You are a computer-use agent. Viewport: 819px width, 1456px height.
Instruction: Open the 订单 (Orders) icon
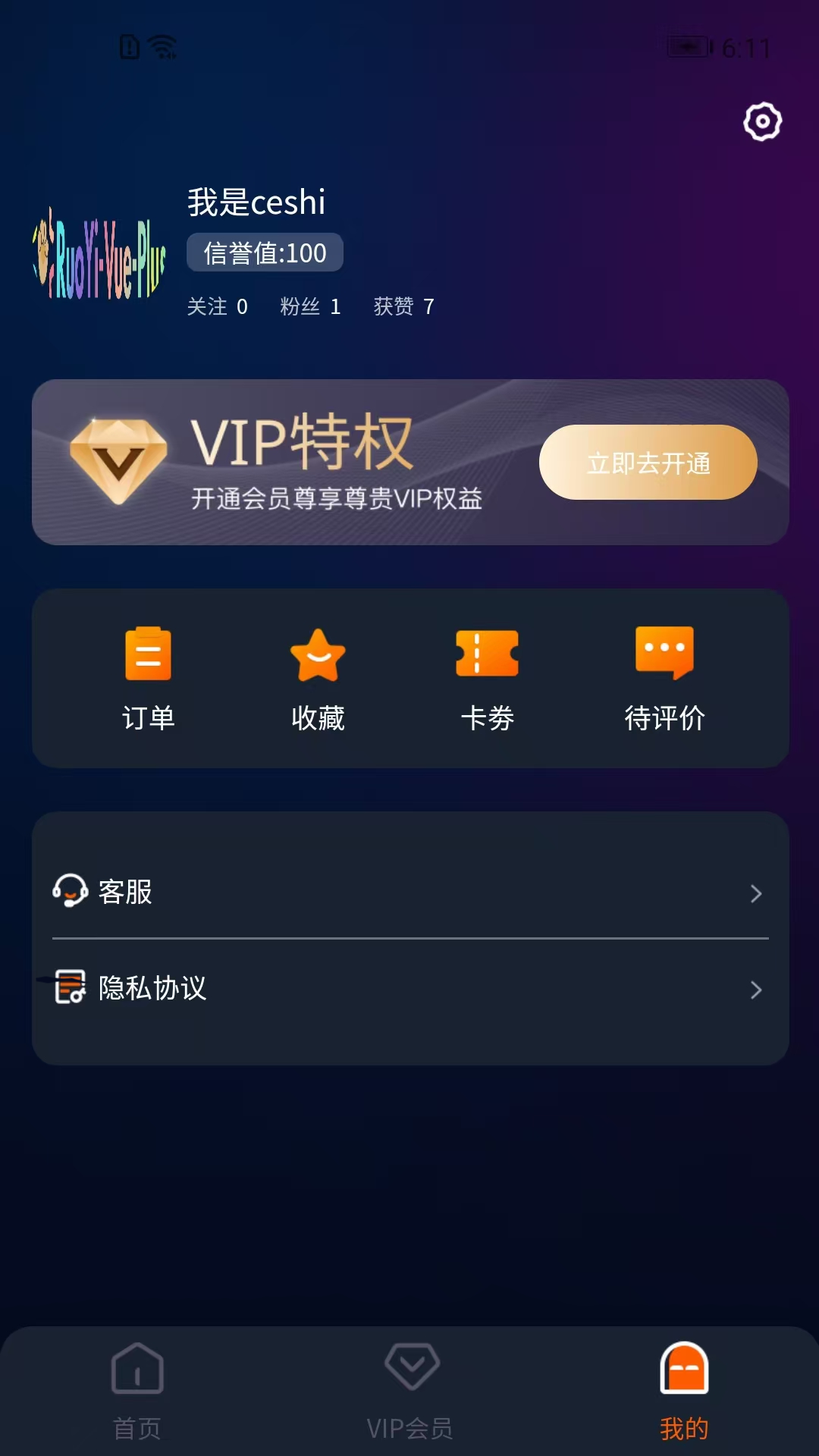tap(148, 654)
